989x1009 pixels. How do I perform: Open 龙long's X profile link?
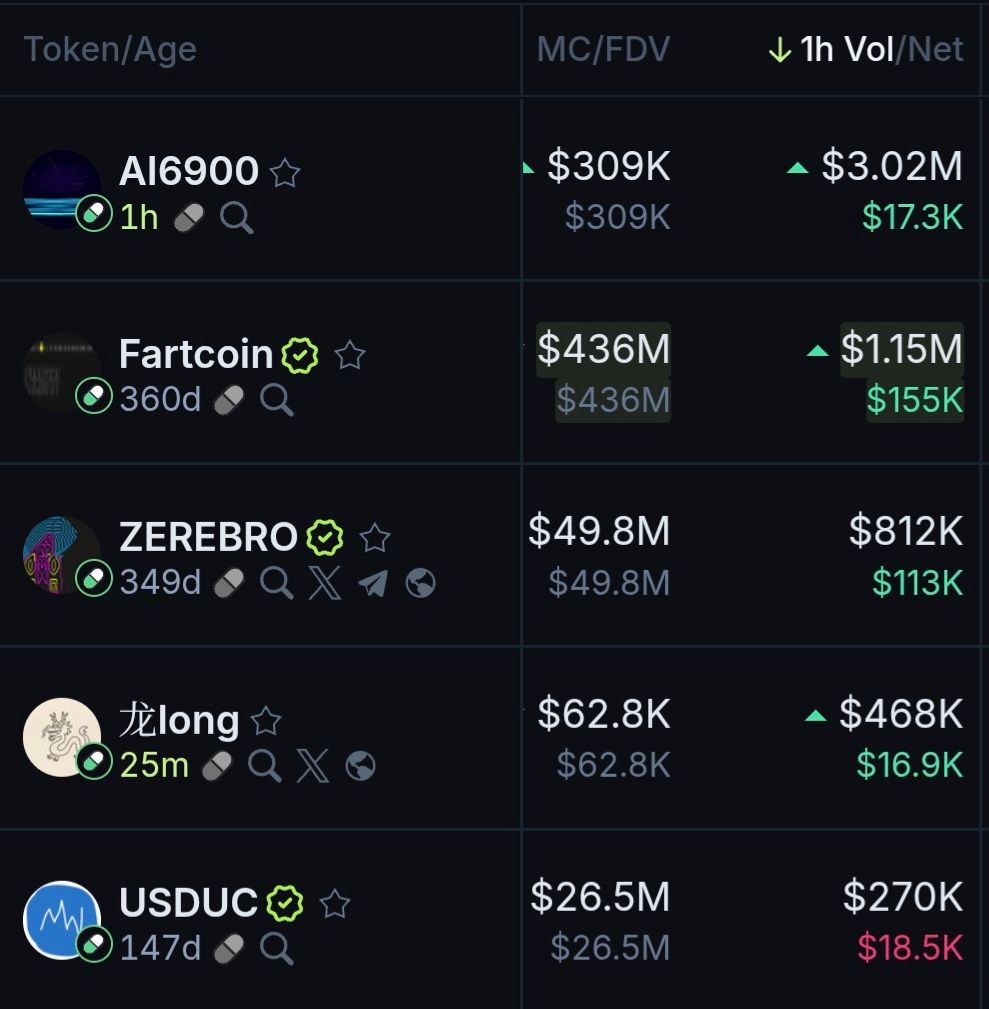pos(312,766)
